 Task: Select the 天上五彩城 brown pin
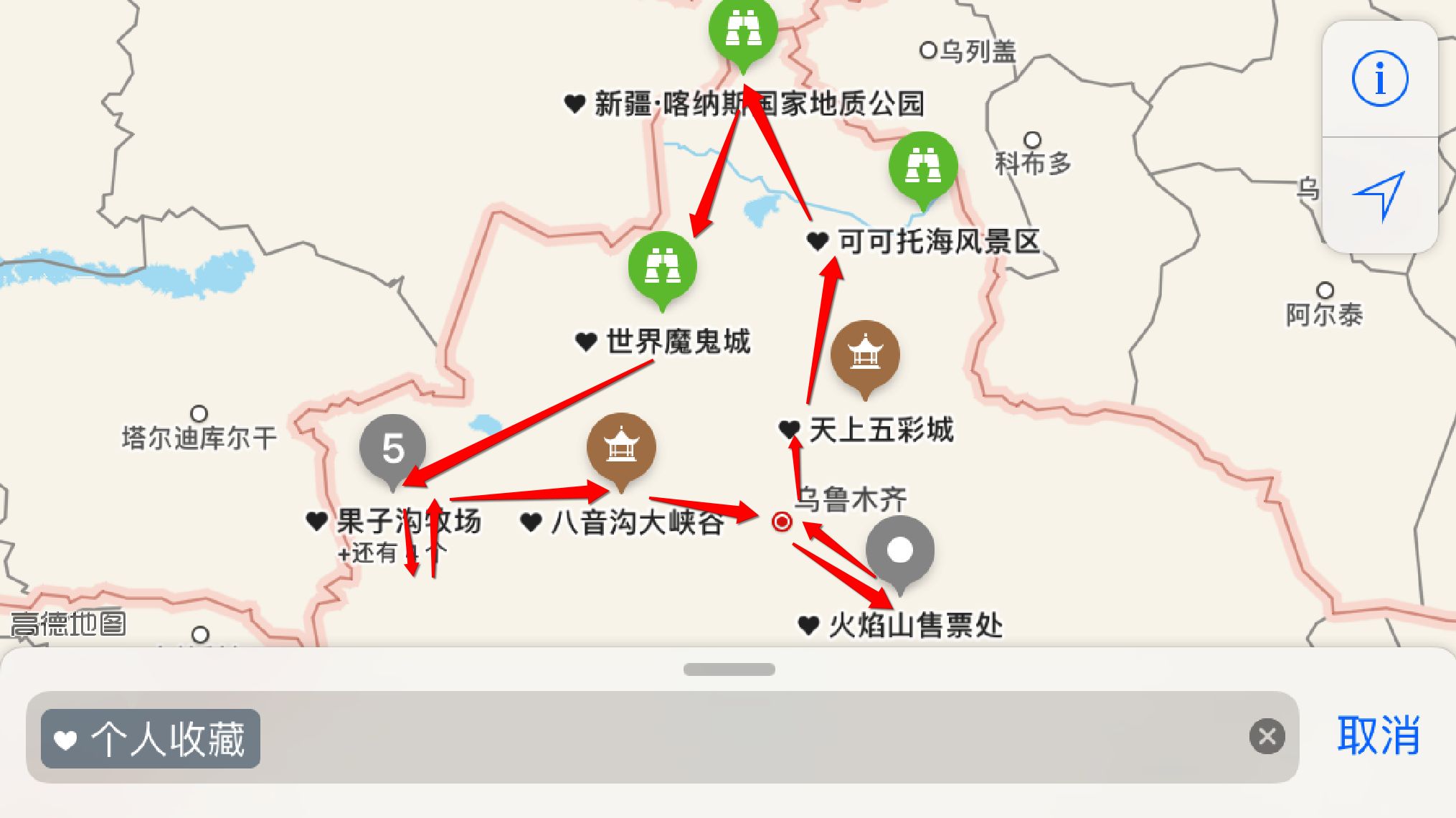865,354
